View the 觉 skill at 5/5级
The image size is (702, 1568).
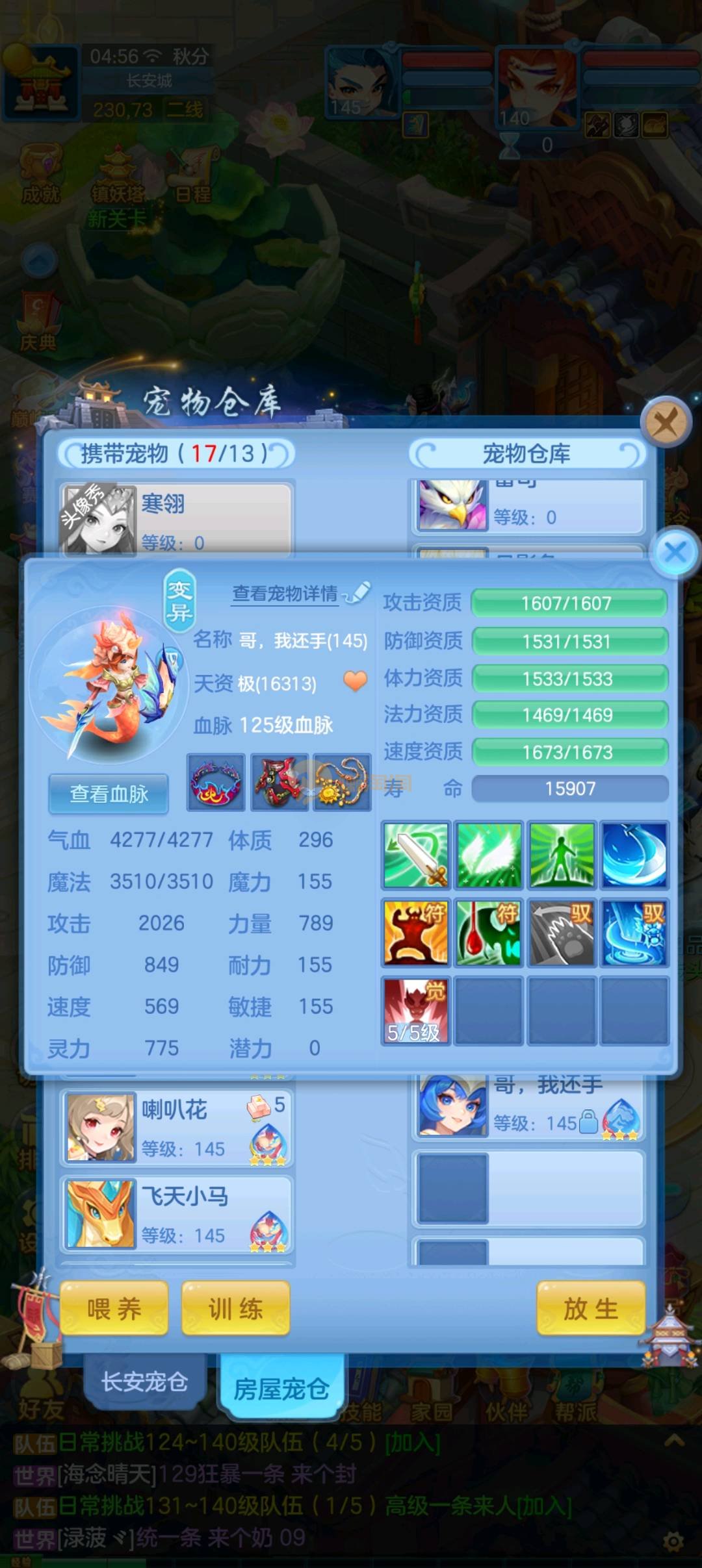415,1011
